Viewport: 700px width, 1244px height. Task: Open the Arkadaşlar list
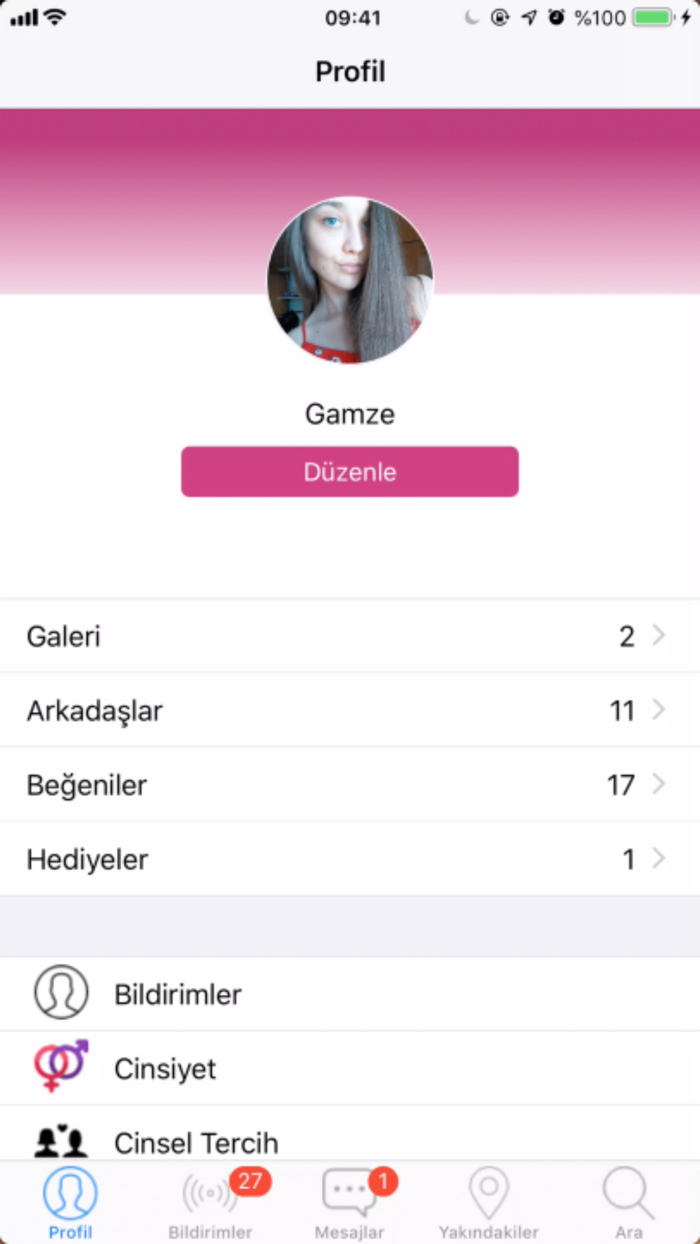click(x=349, y=710)
